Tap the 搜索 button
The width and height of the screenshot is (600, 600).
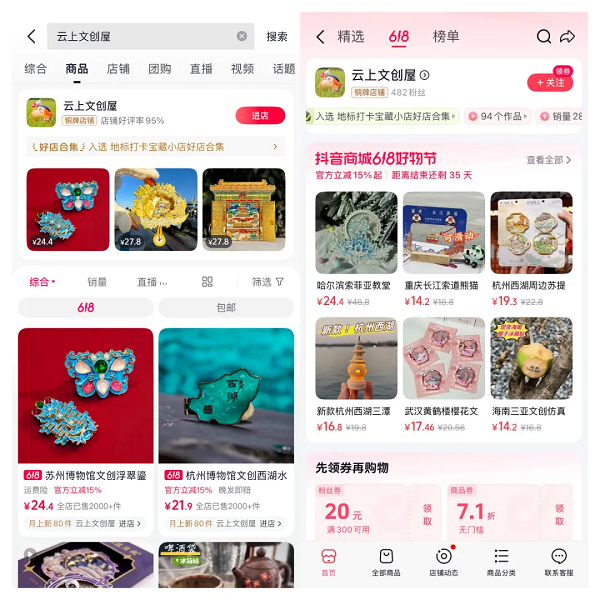point(276,37)
